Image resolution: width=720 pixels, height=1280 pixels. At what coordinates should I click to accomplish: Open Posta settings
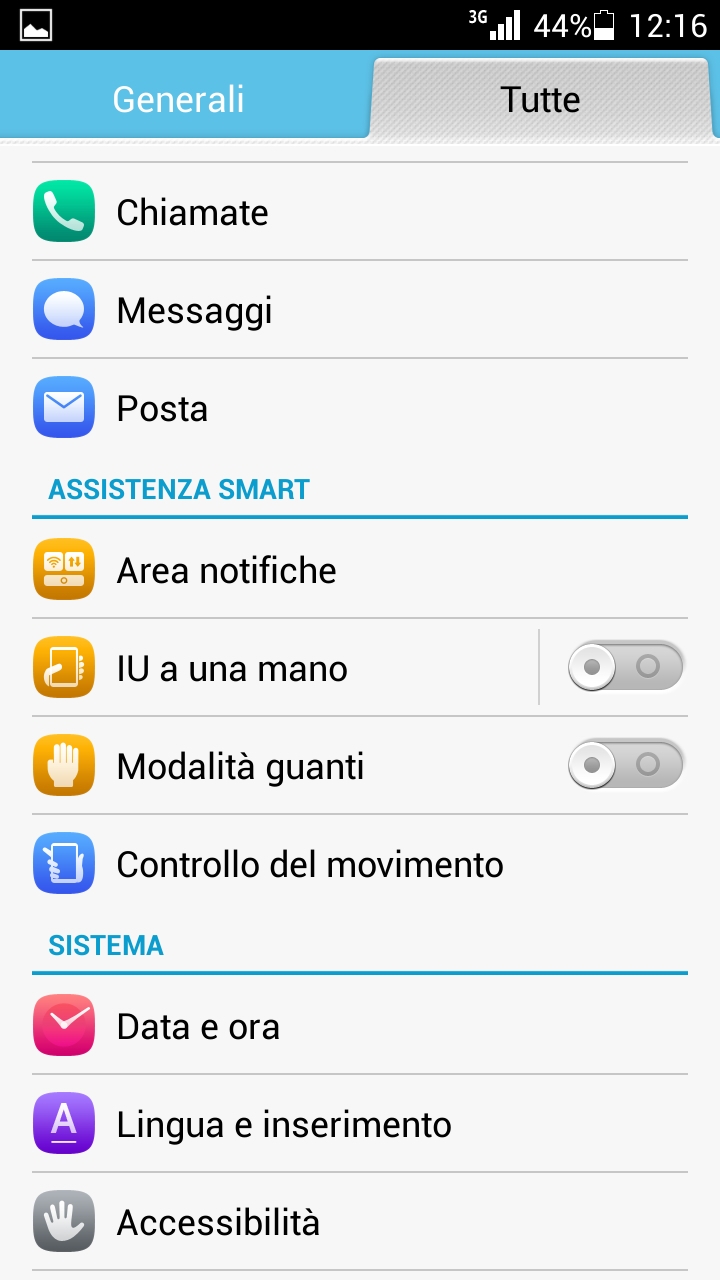pos(360,408)
